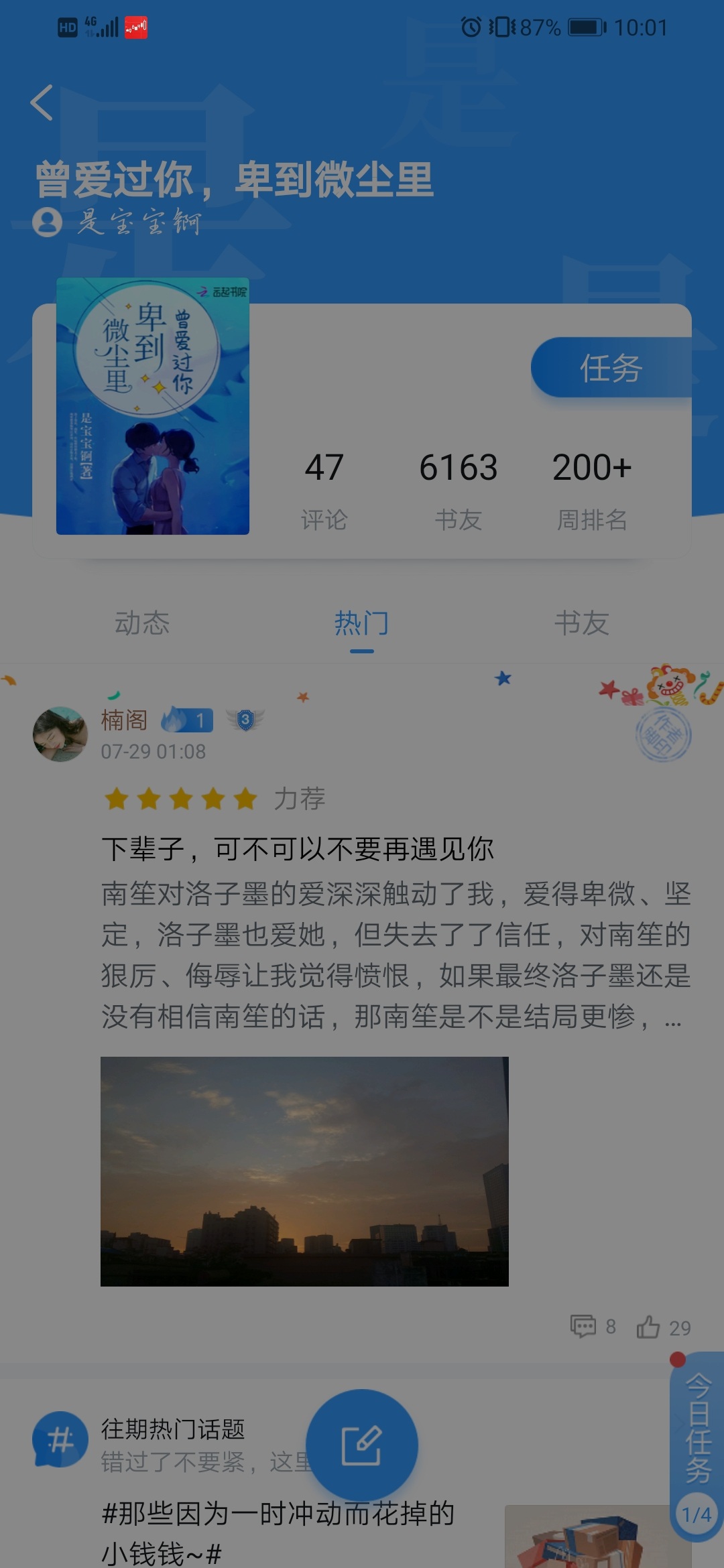
Task: Compose a new post with pencil button
Action: coord(362,1445)
